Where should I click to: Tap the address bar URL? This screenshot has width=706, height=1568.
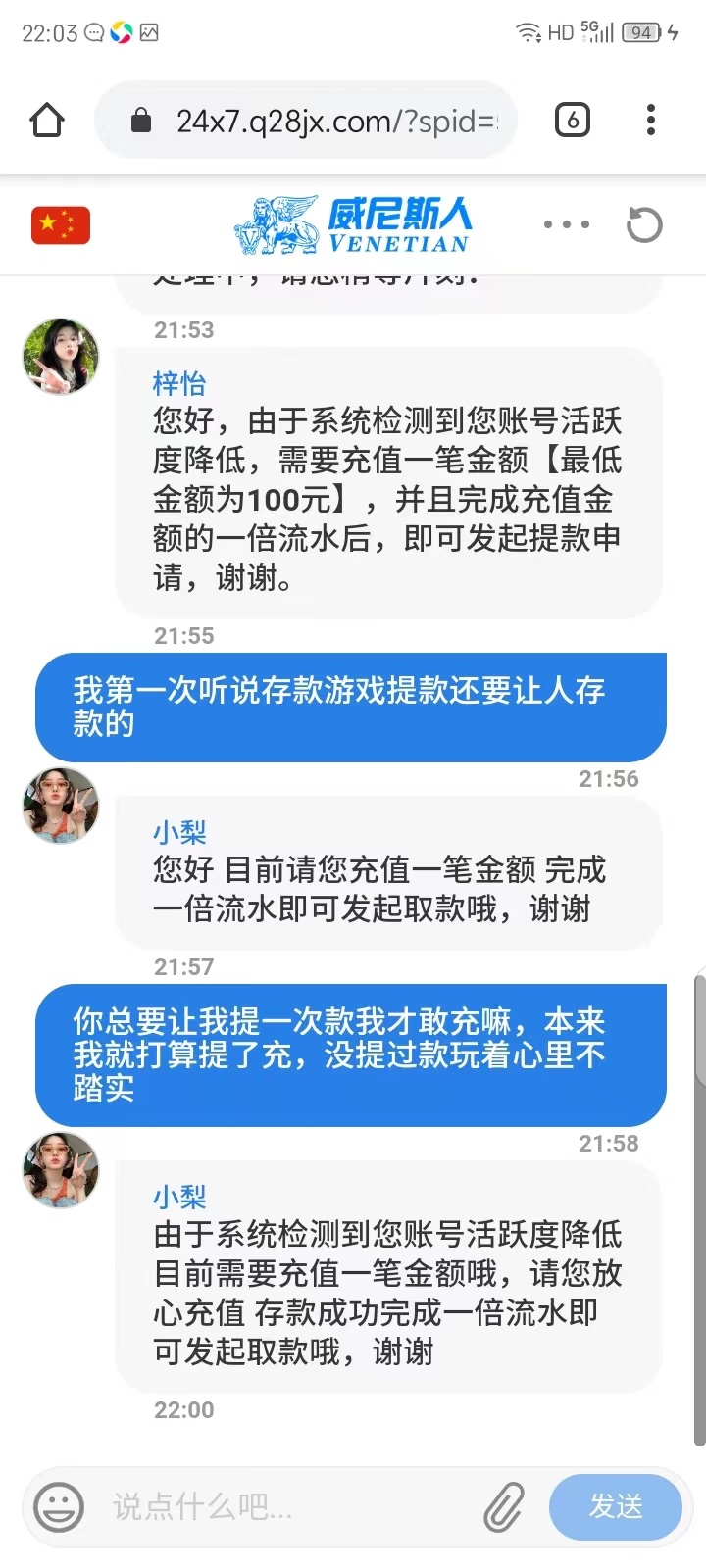tap(333, 121)
